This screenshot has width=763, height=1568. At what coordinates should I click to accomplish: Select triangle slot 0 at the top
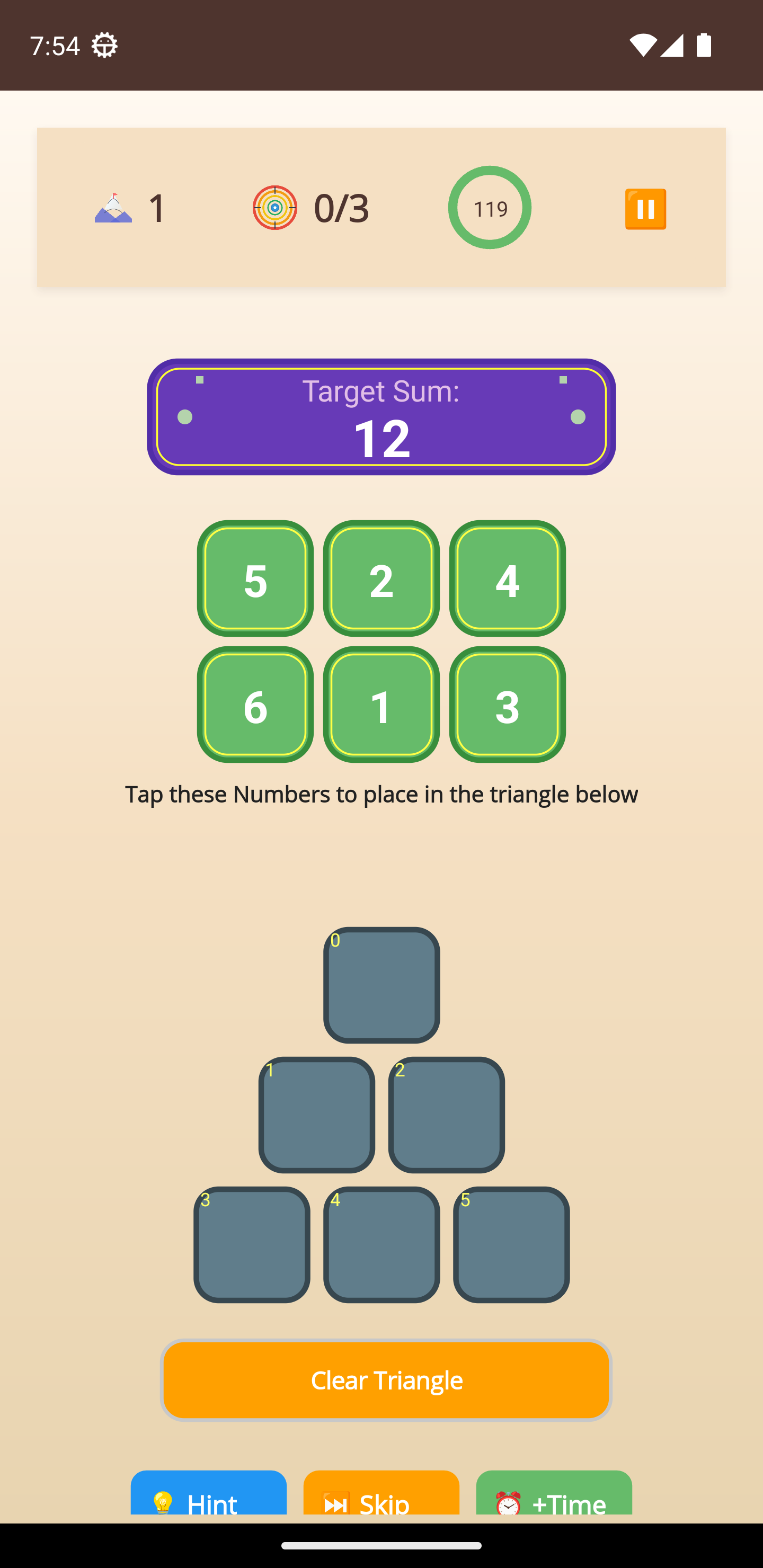381,985
